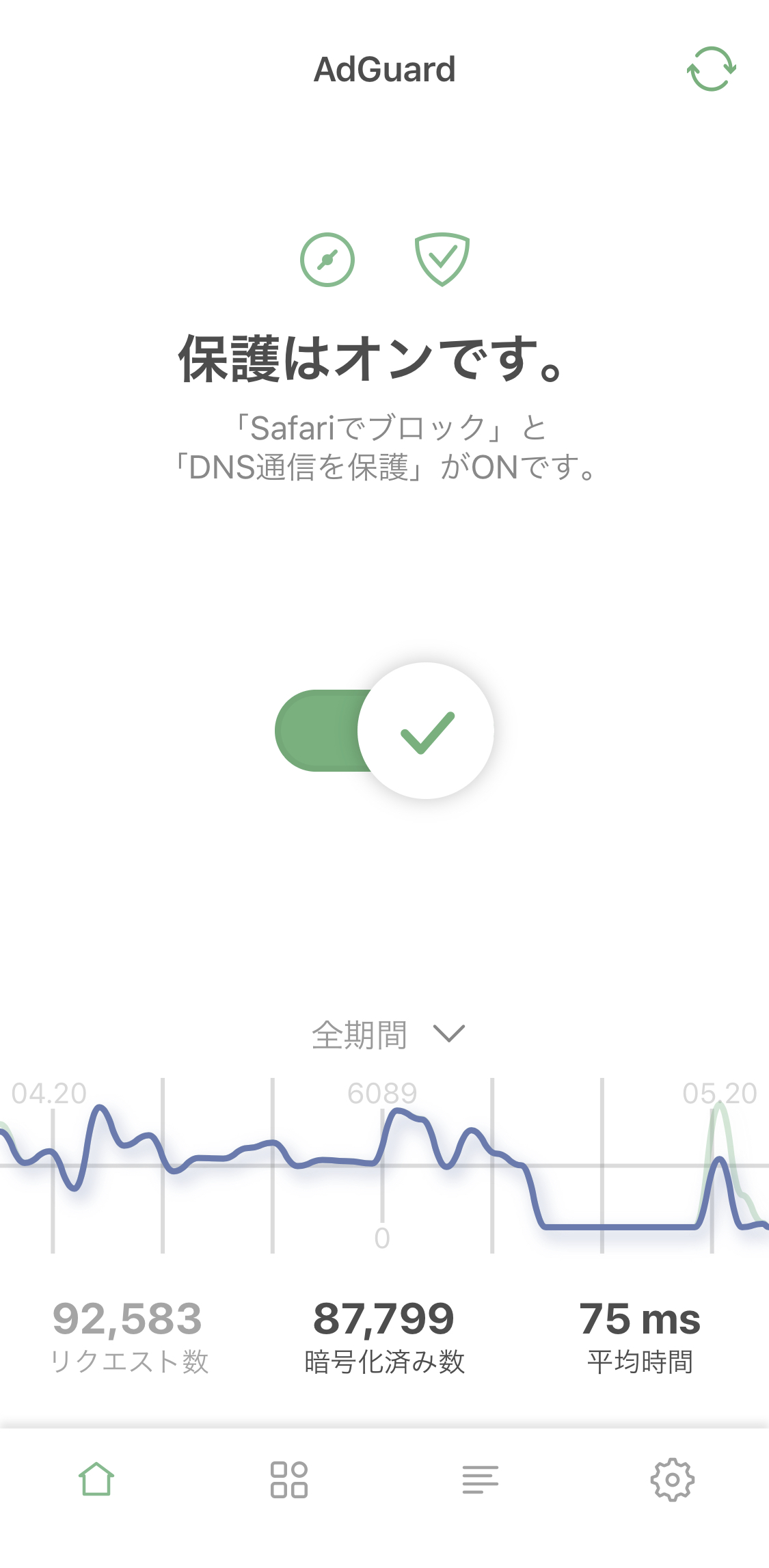Expand the 全期間 period dropdown
This screenshot has height=1568, width=769.
(x=386, y=1034)
